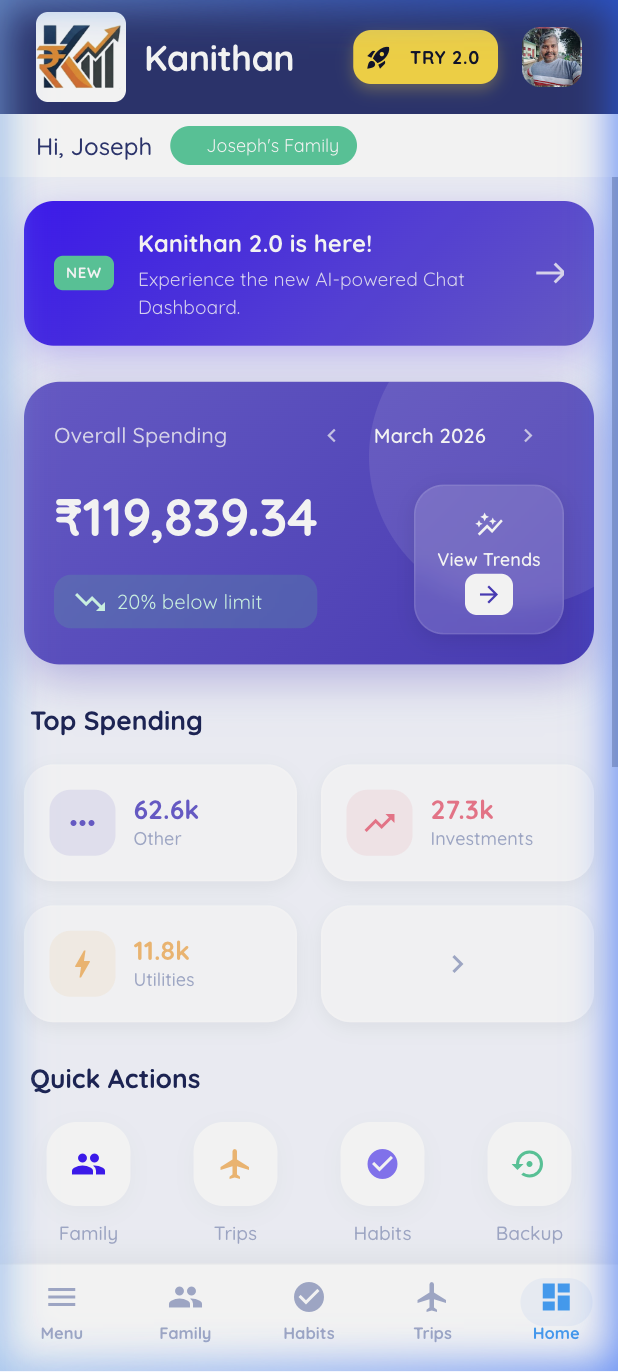Screen dimensions: 618x1372
Task: Open the Utilities spending card
Action: [160, 964]
